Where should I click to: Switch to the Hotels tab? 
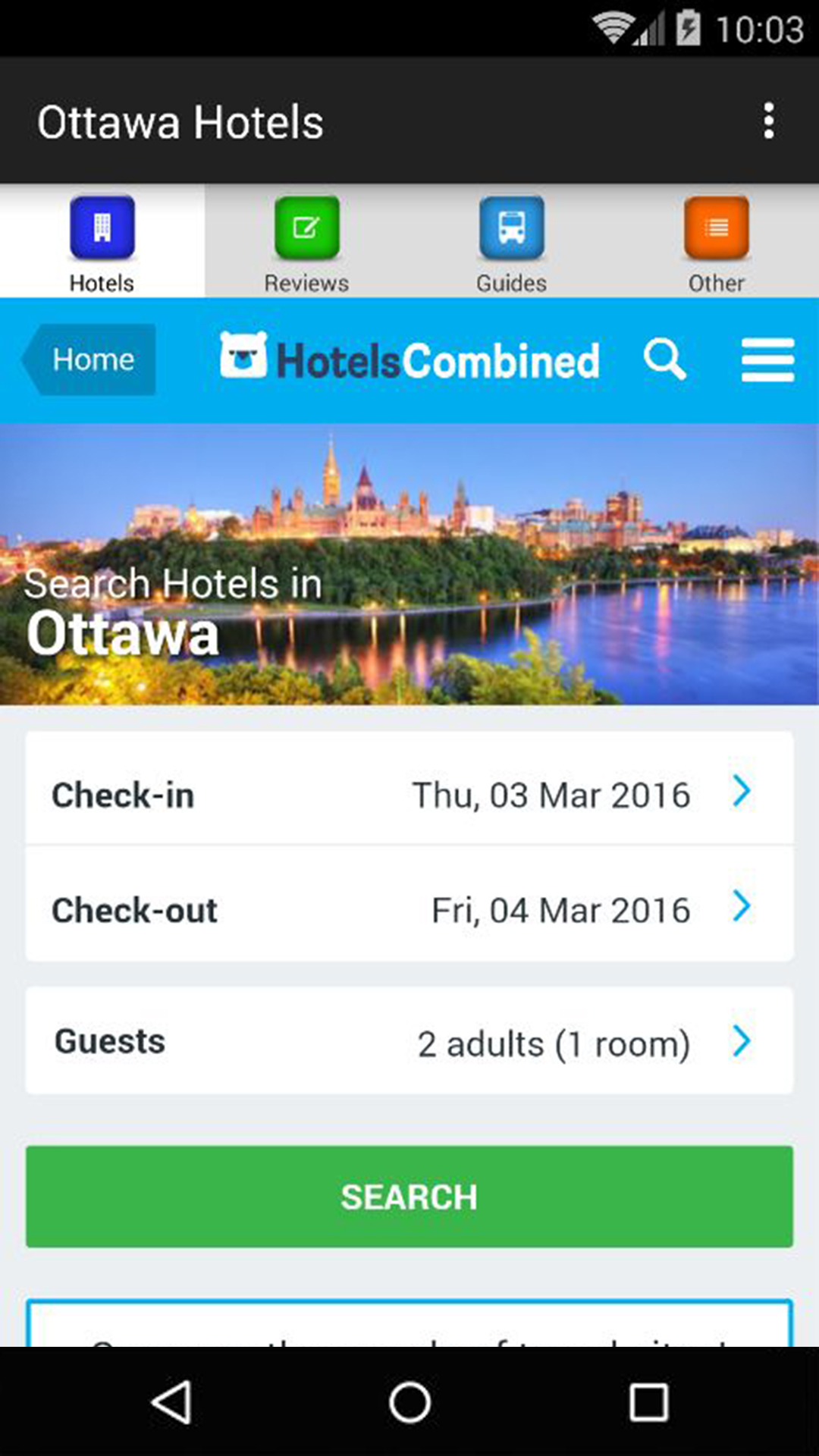pos(102,243)
